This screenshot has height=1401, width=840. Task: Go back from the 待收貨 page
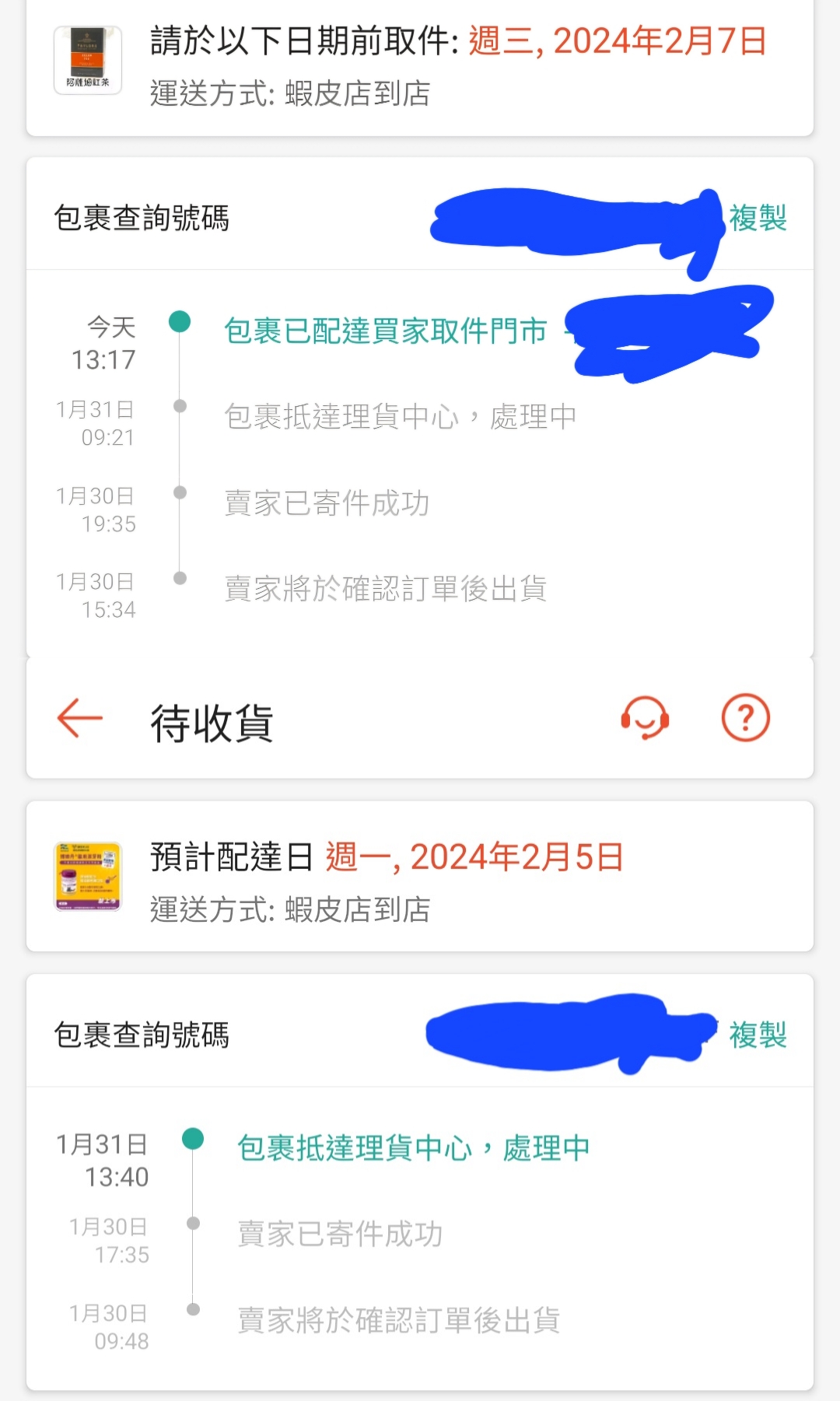tap(80, 718)
